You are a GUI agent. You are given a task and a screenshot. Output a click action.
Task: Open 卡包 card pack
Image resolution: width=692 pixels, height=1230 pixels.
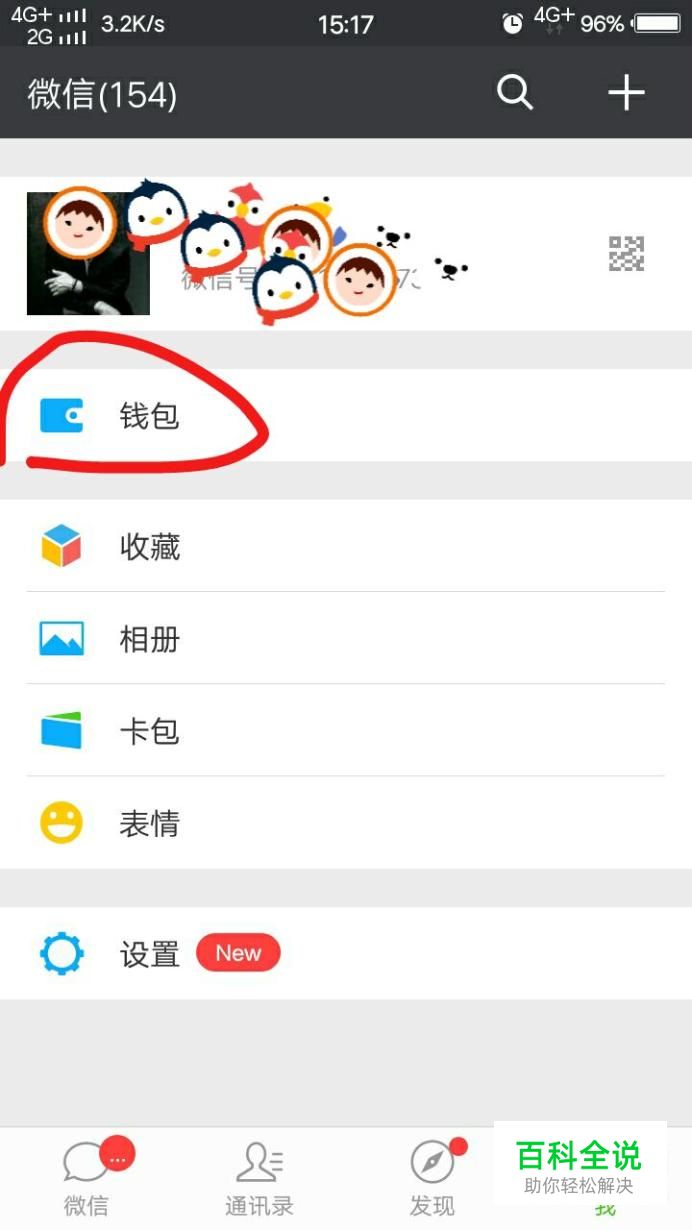pos(346,731)
